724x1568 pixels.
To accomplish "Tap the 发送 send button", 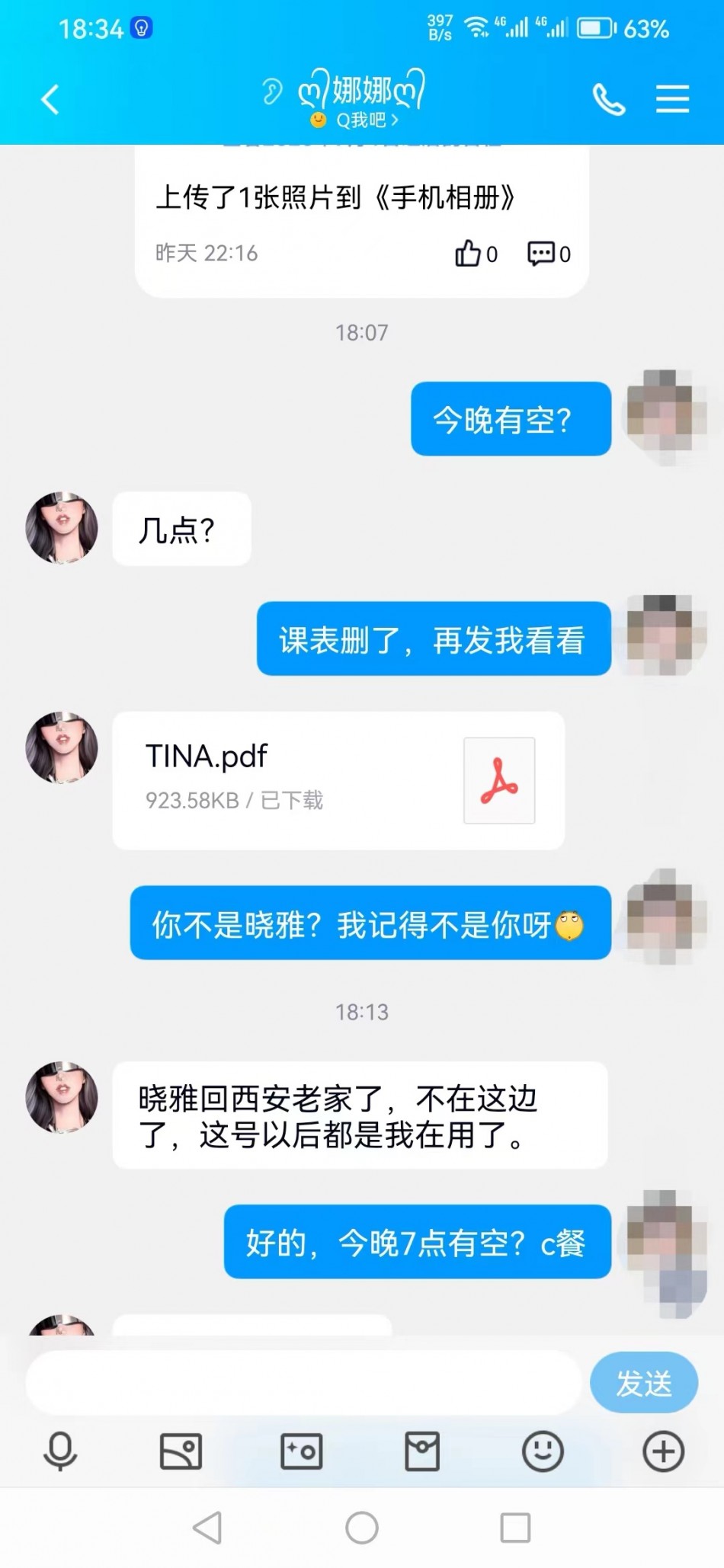I will point(643,1383).
